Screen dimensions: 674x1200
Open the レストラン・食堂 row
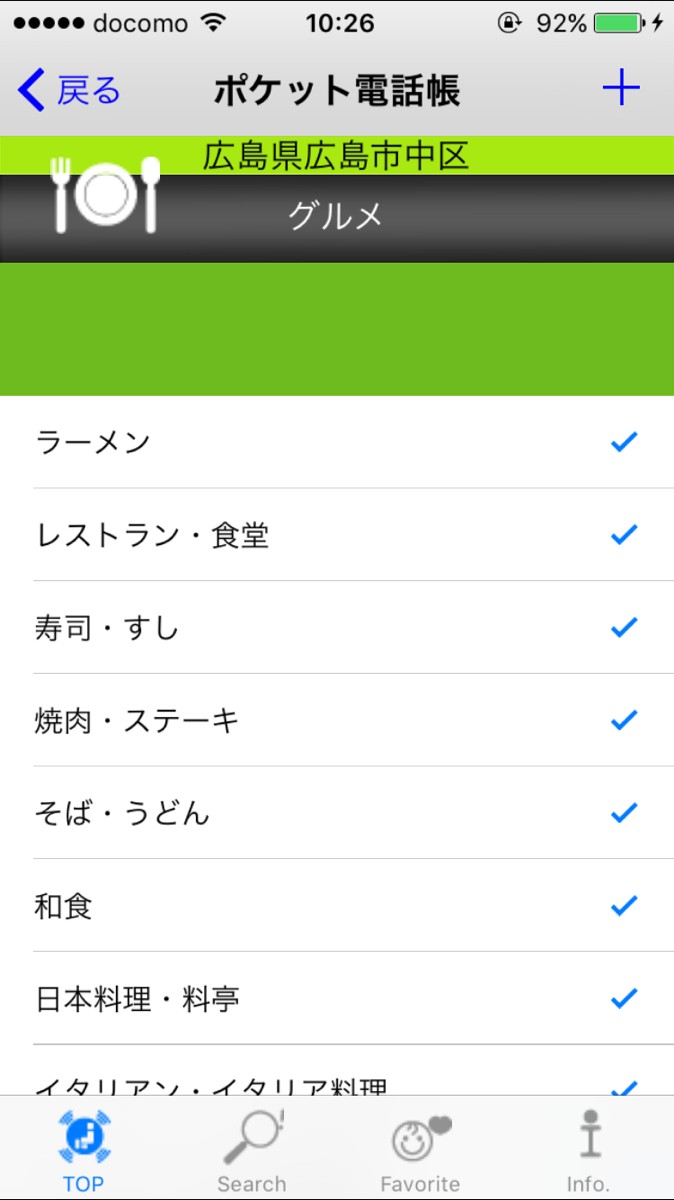click(x=337, y=535)
